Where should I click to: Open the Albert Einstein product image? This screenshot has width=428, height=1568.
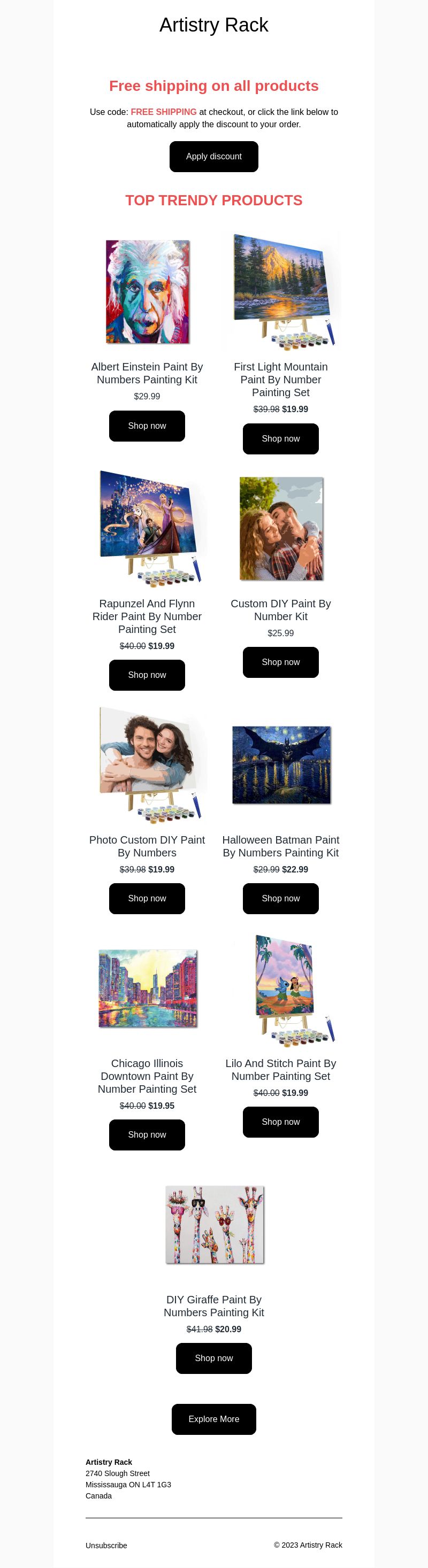click(x=147, y=292)
